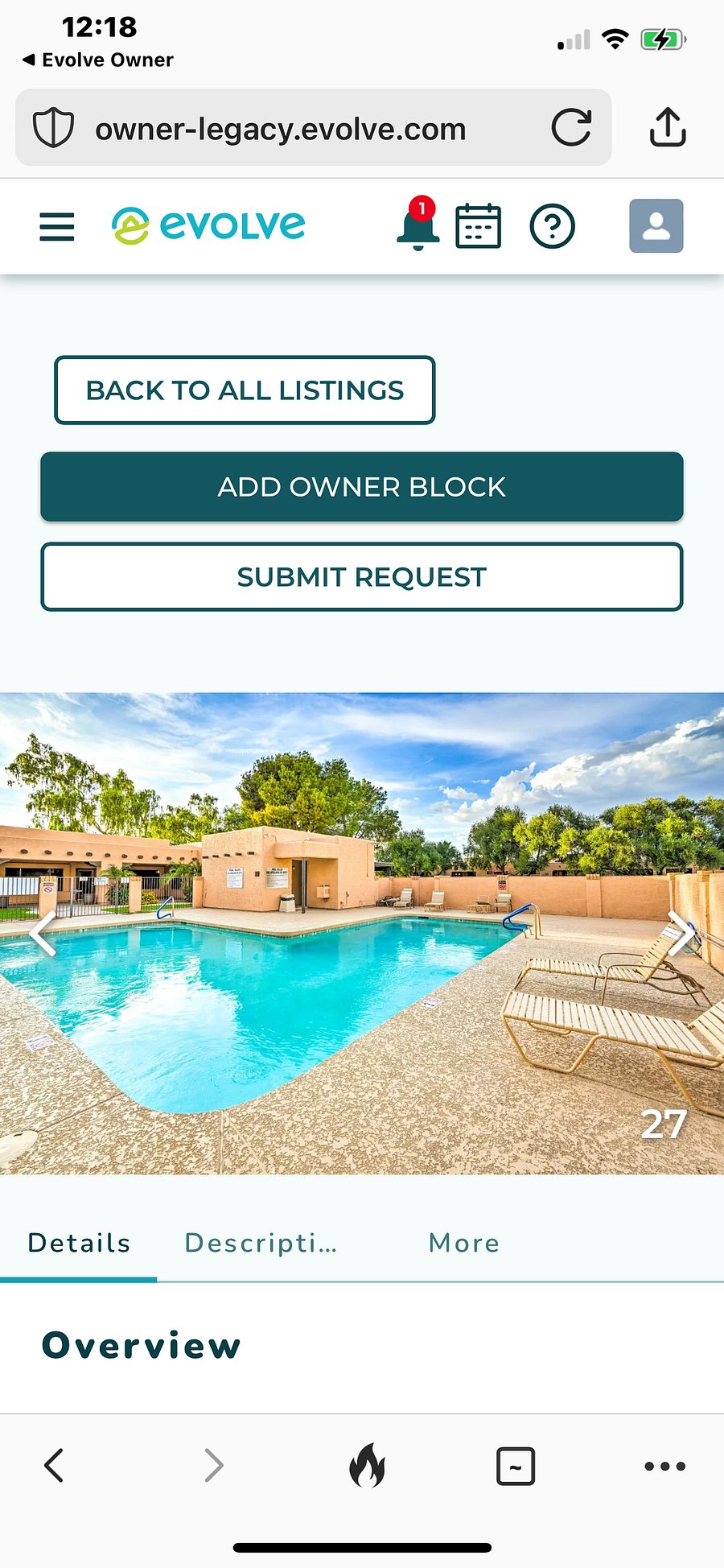Open the profile avatar menu
724x1568 pixels.
(656, 226)
